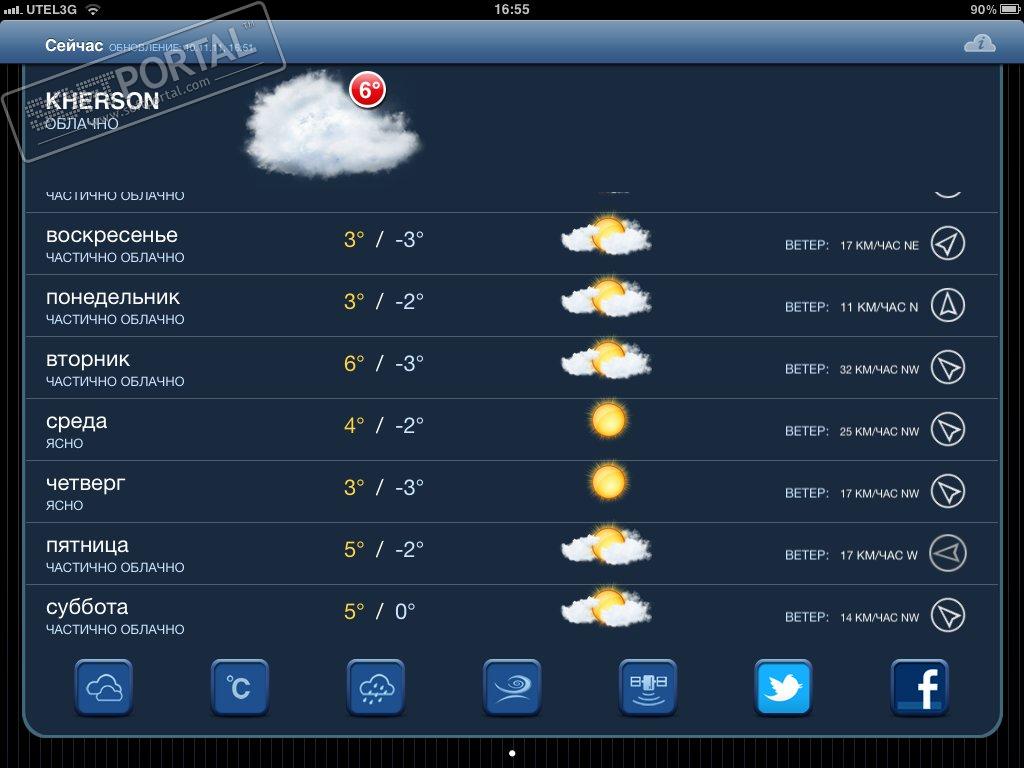Image resolution: width=1024 pixels, height=768 pixels.
Task: Tap the page indicator dot
Action: point(512,752)
